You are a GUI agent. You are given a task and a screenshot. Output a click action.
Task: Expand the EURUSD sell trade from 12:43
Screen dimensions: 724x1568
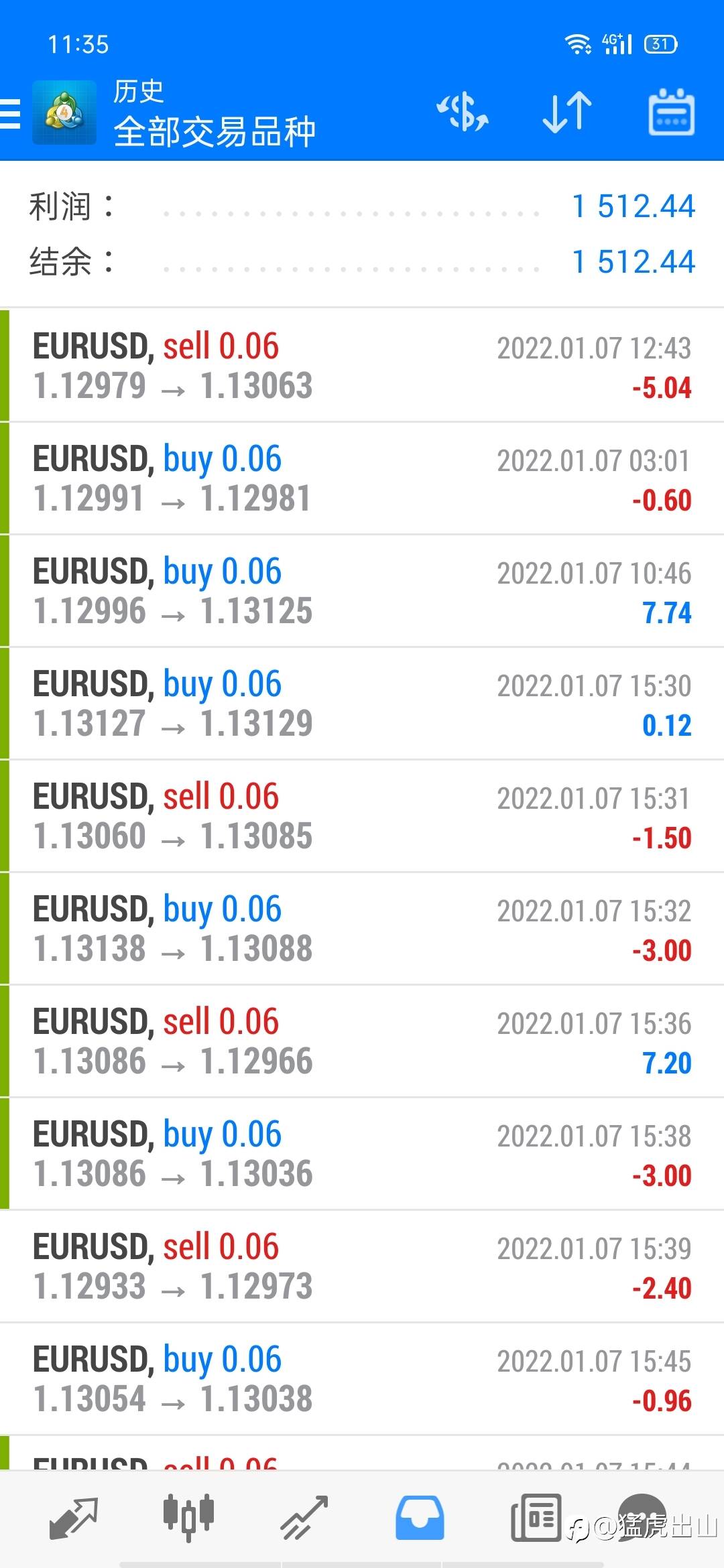[x=362, y=366]
